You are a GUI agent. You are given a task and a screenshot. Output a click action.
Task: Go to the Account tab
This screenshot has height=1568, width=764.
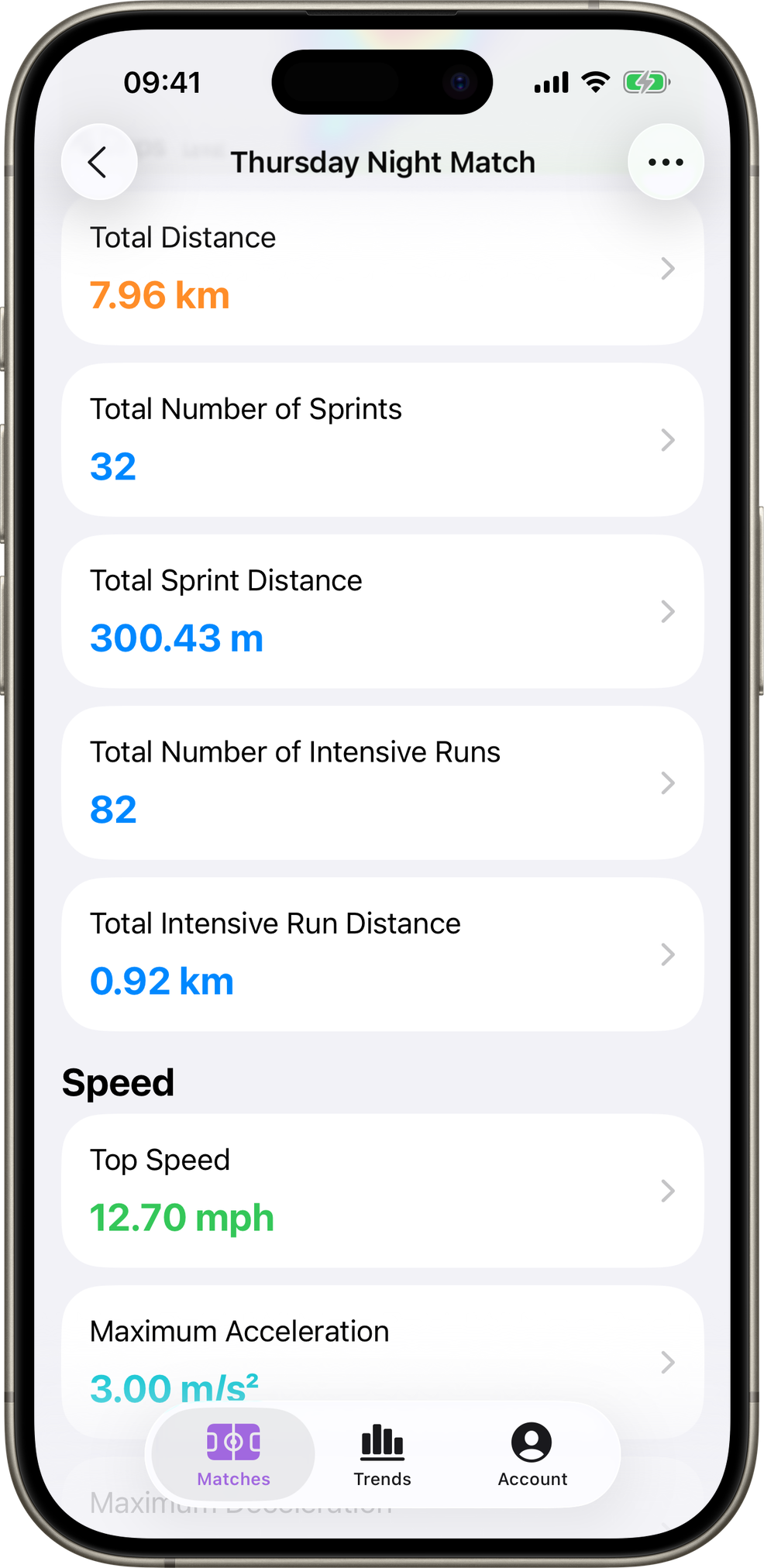pyautogui.click(x=532, y=1455)
